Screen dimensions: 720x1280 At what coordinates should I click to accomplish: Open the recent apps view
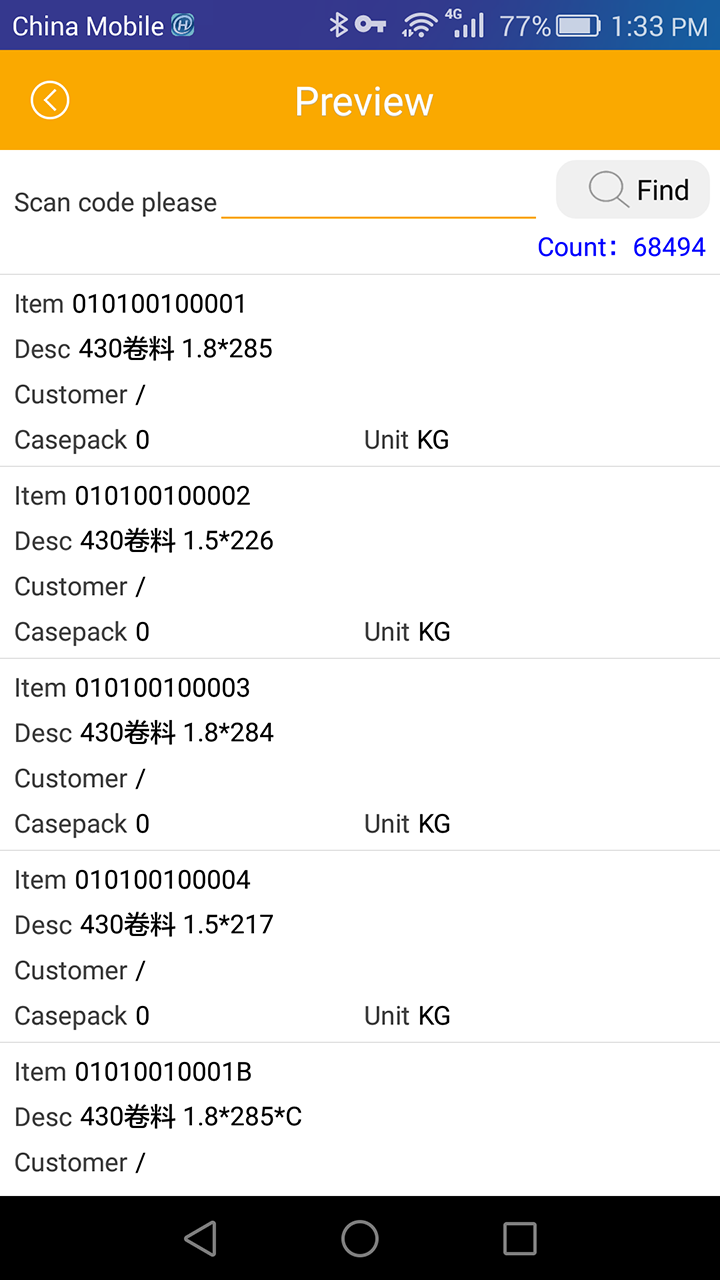click(x=520, y=1238)
